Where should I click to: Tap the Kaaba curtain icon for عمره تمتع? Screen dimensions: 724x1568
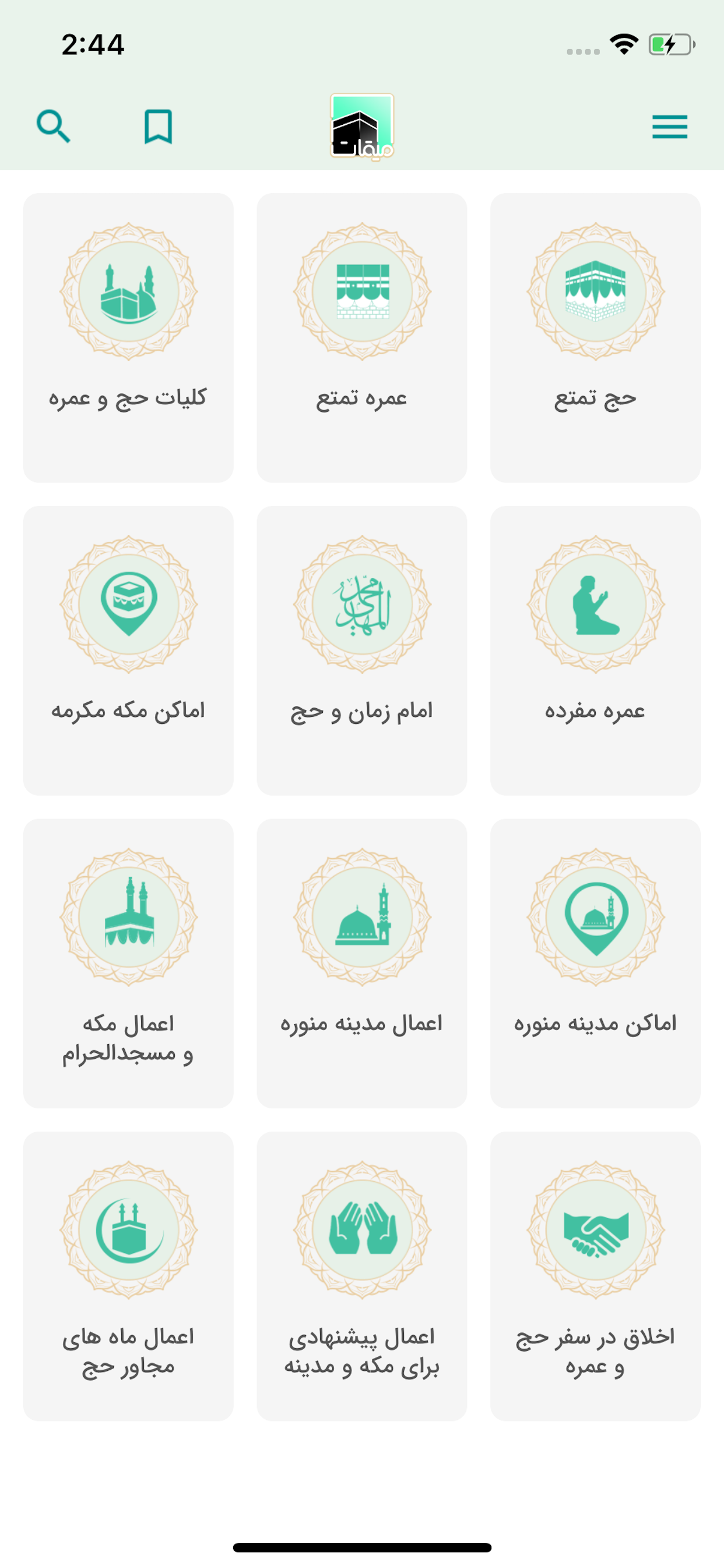coord(361,291)
